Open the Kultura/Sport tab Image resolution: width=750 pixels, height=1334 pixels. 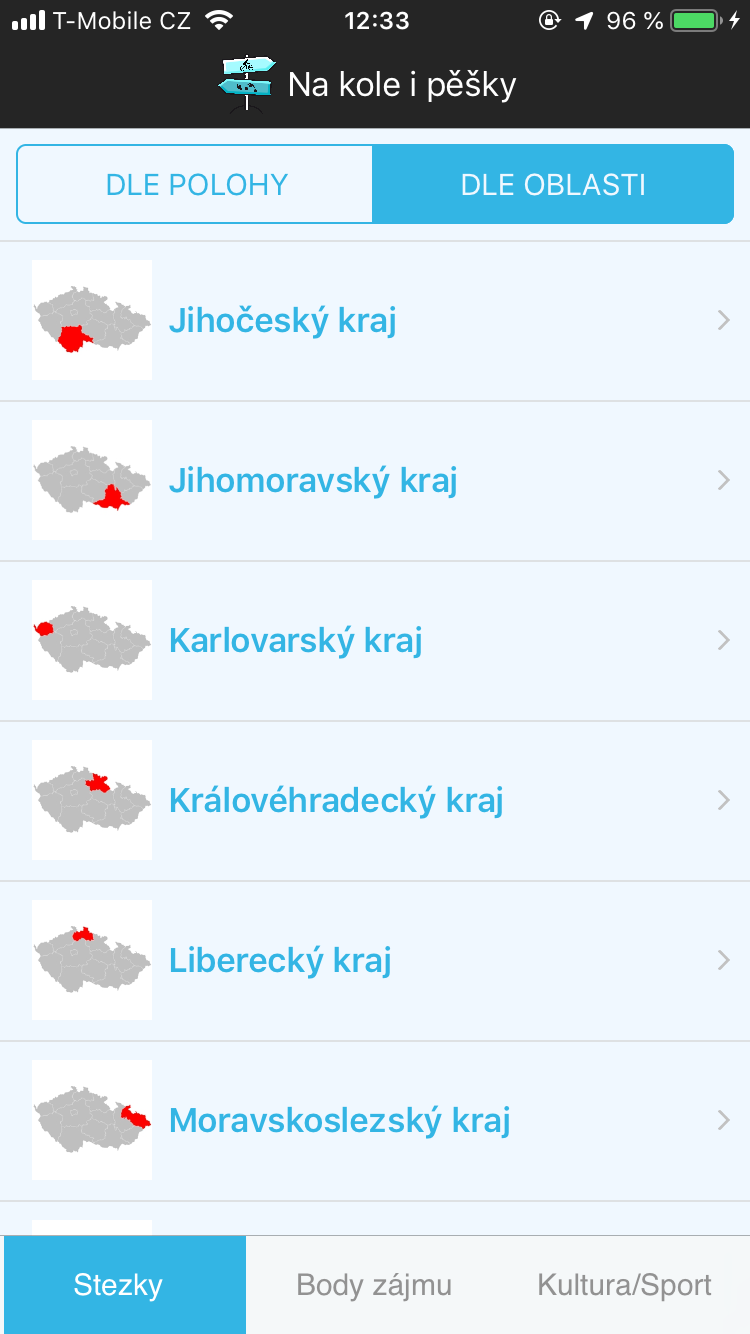[x=624, y=1285]
